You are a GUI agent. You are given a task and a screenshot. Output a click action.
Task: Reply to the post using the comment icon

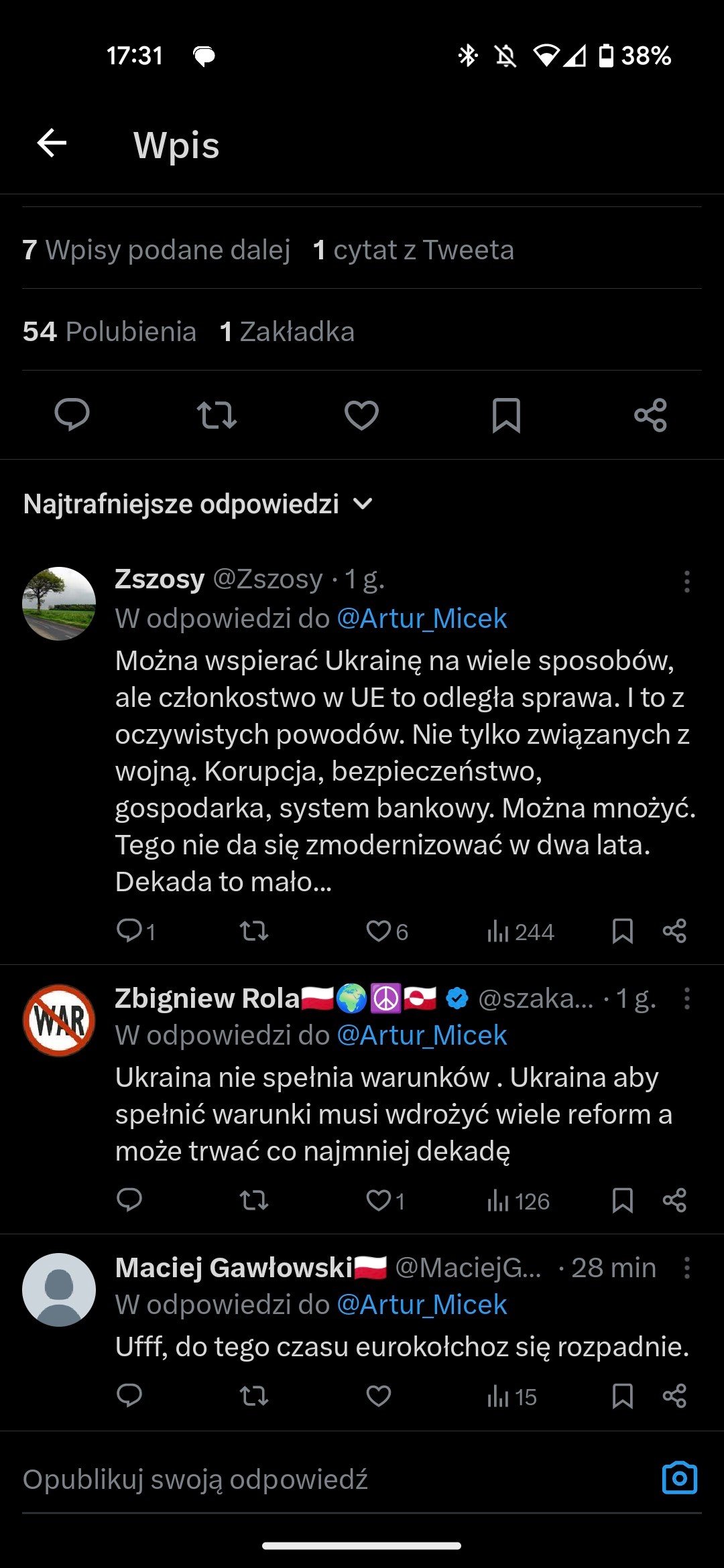pos(72,415)
